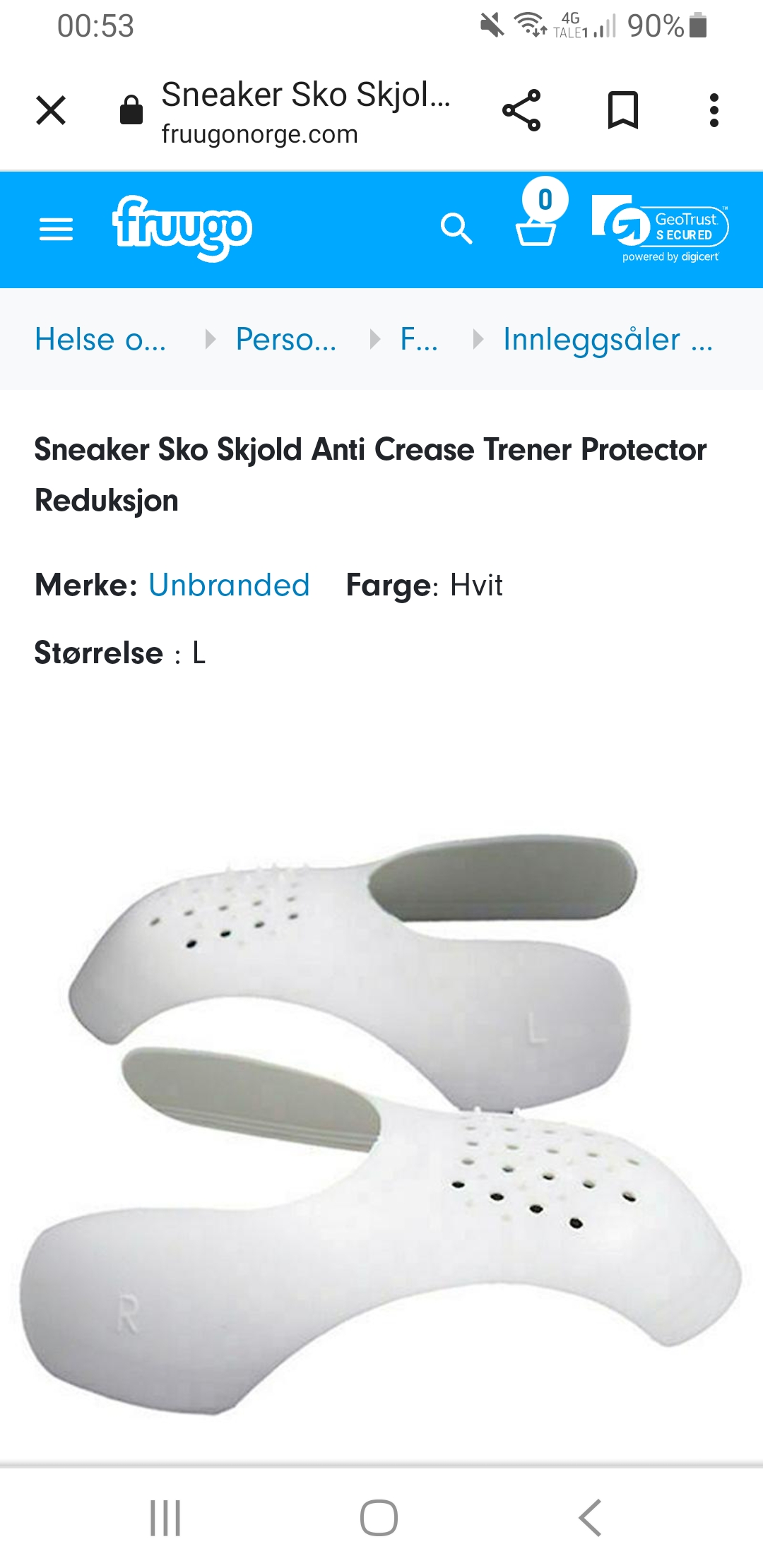The width and height of the screenshot is (763, 1568).
Task: Open the Fruugo hamburger menu
Action: click(x=56, y=230)
